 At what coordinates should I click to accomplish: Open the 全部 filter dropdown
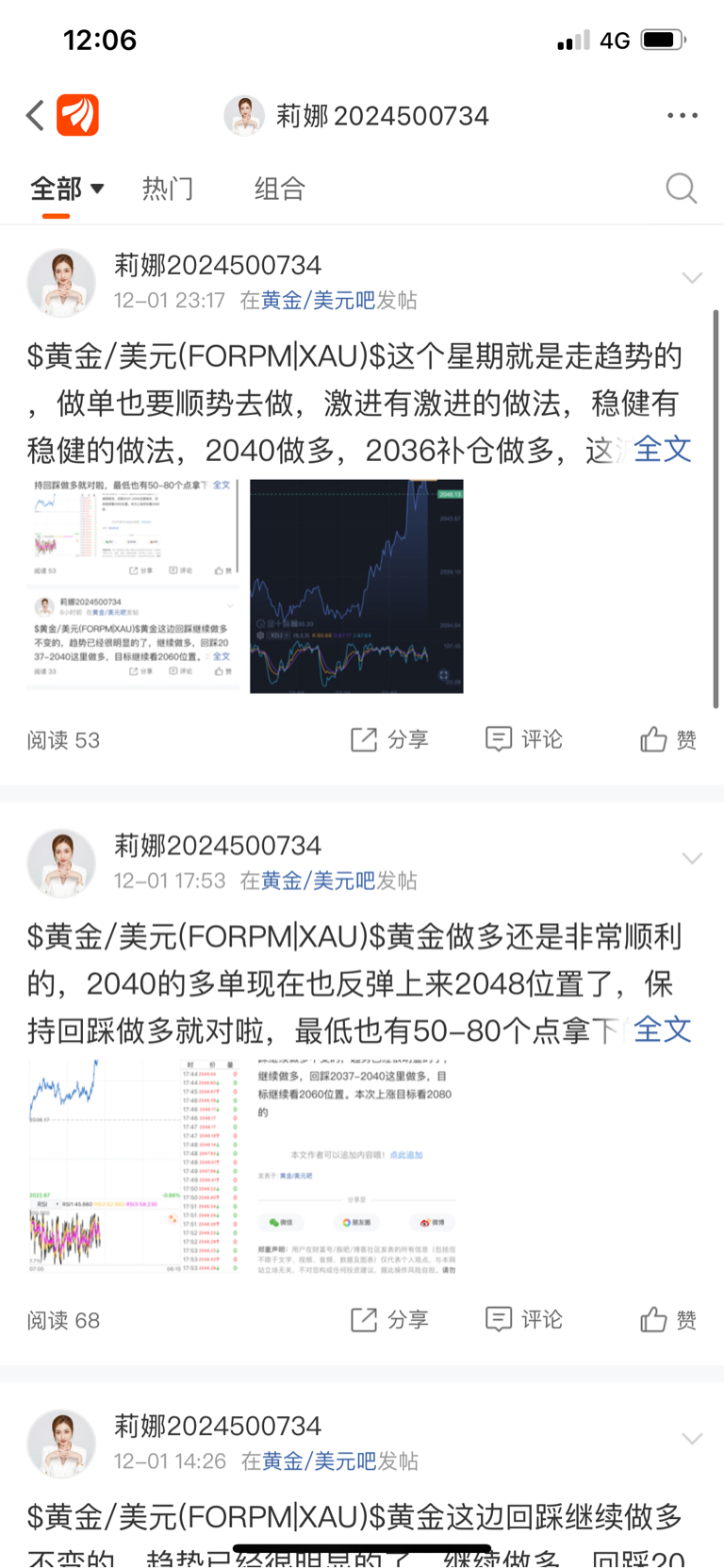tap(67, 189)
